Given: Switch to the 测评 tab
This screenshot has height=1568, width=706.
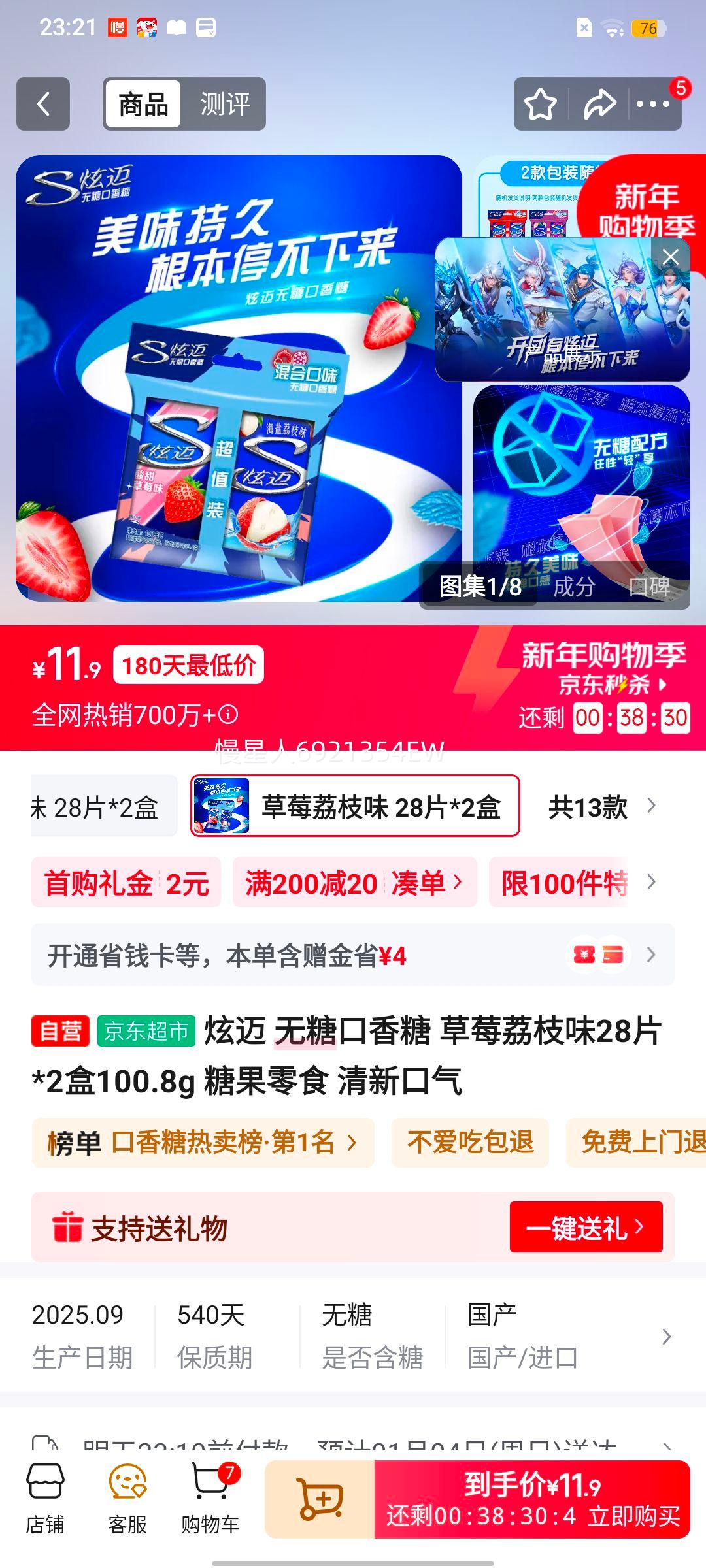Looking at the screenshot, I should click(x=224, y=103).
